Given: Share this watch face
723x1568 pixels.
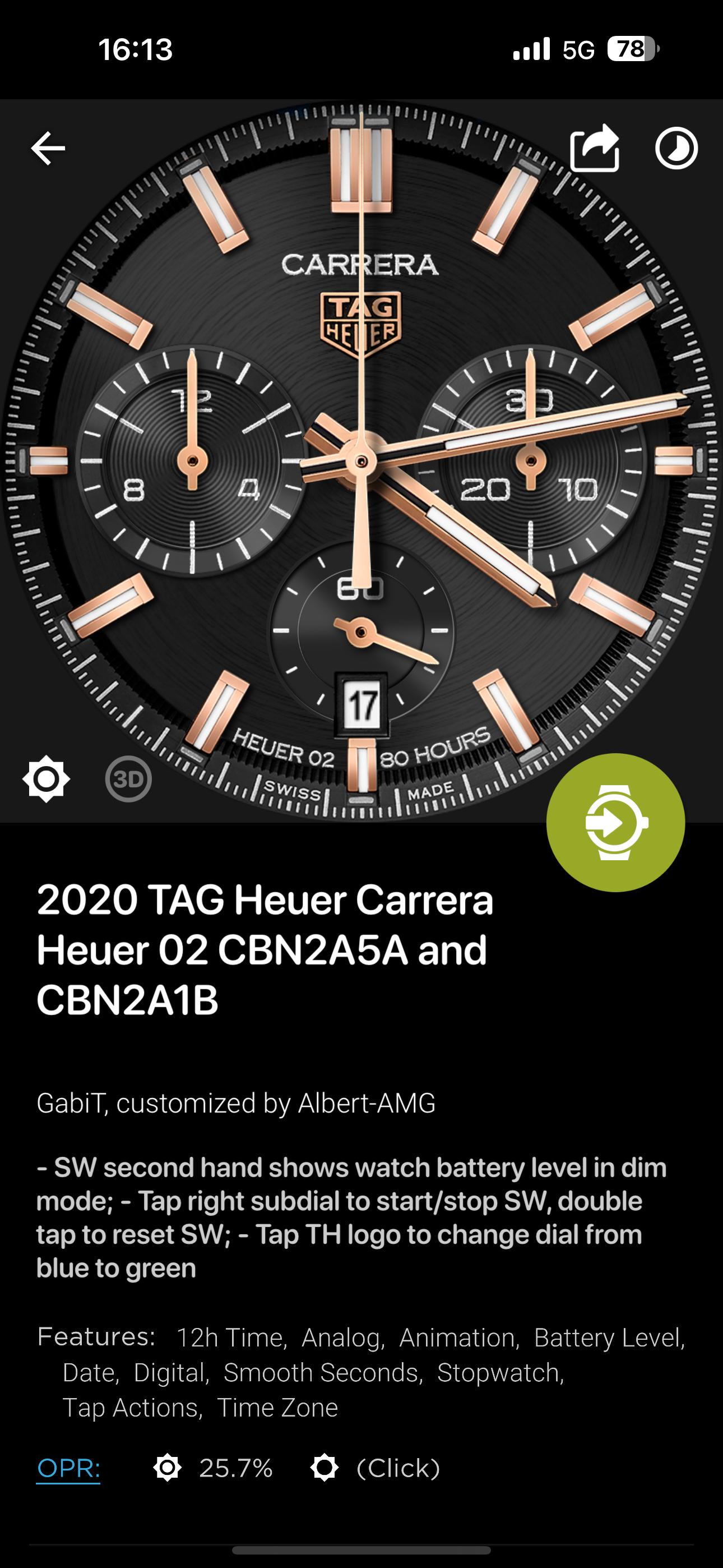Looking at the screenshot, I should click(595, 147).
